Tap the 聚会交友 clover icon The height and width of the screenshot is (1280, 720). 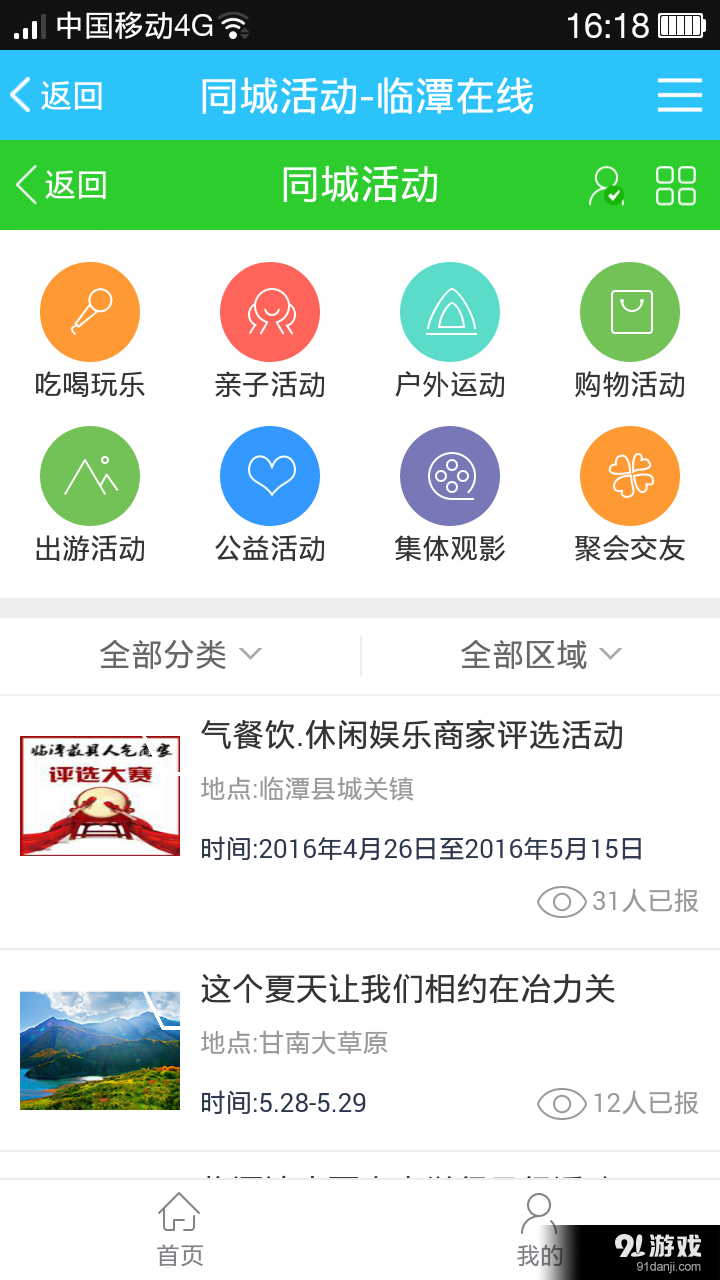coord(630,475)
